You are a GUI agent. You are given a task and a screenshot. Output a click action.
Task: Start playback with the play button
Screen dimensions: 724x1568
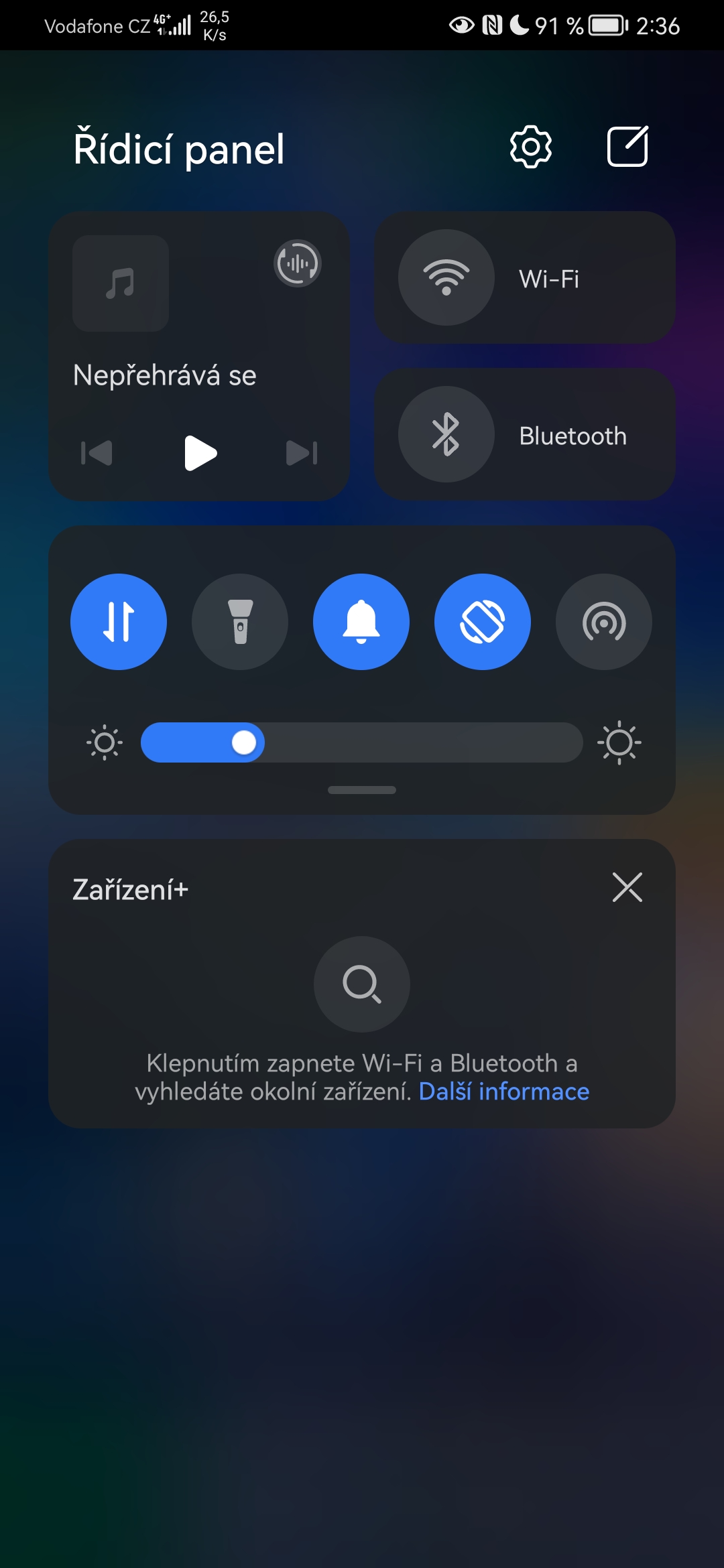tap(200, 453)
